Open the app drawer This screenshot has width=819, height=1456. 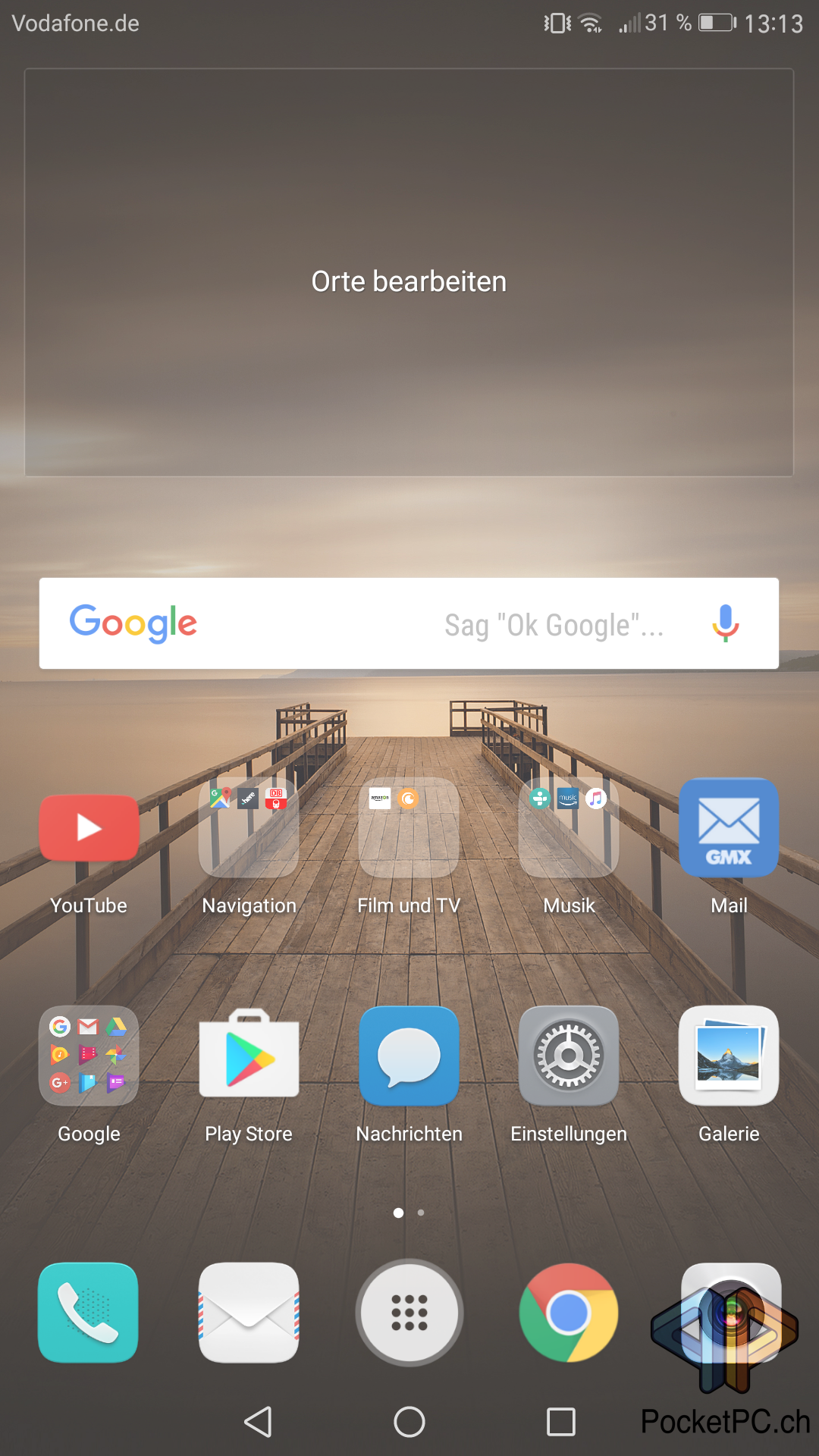(409, 1313)
